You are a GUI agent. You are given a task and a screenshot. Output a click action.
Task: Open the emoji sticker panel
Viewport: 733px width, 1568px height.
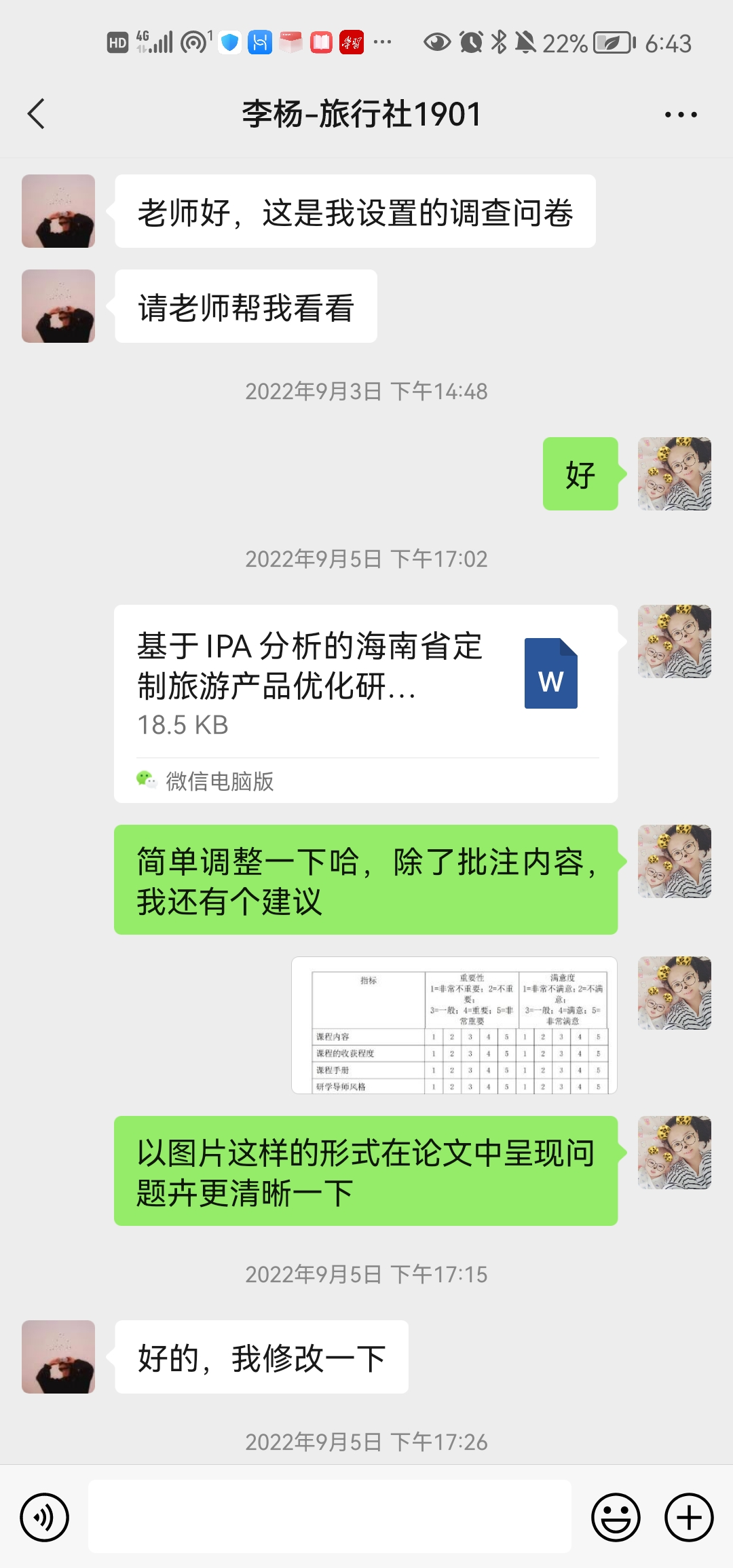(x=616, y=1517)
